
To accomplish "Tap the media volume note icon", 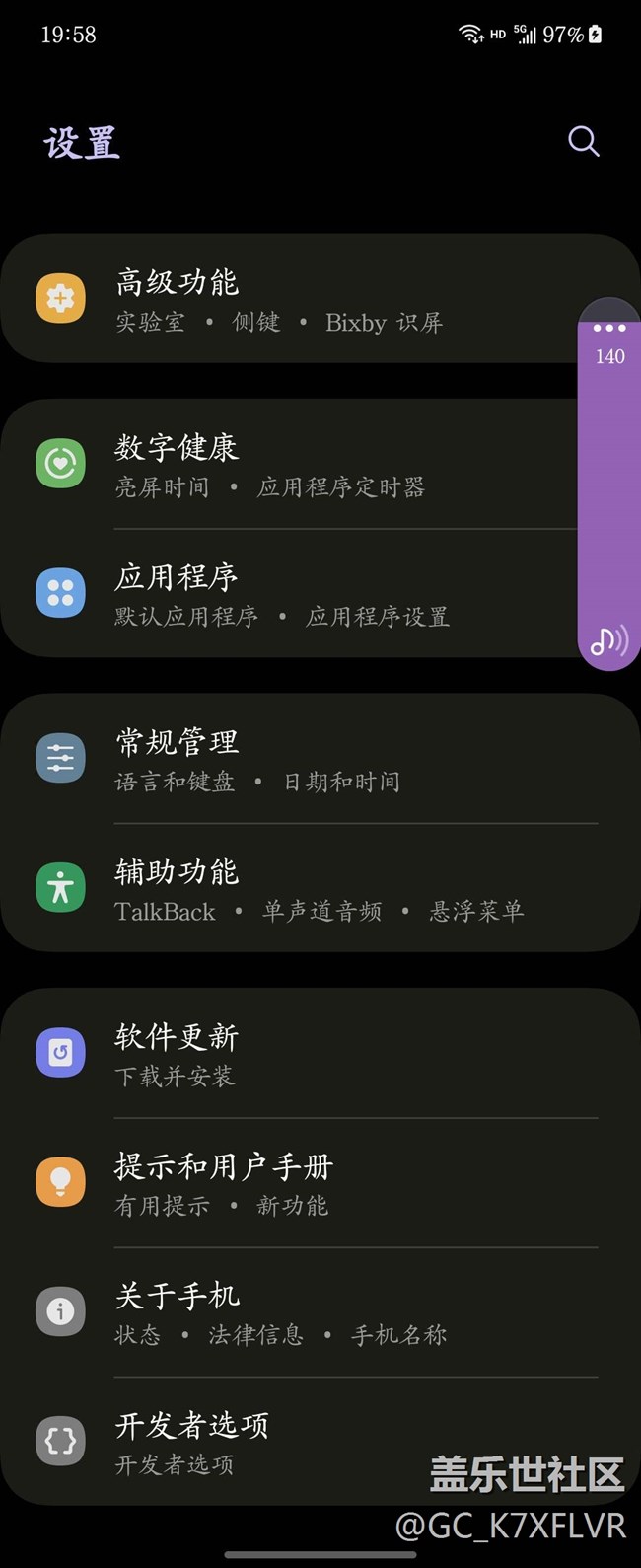I will point(608,641).
